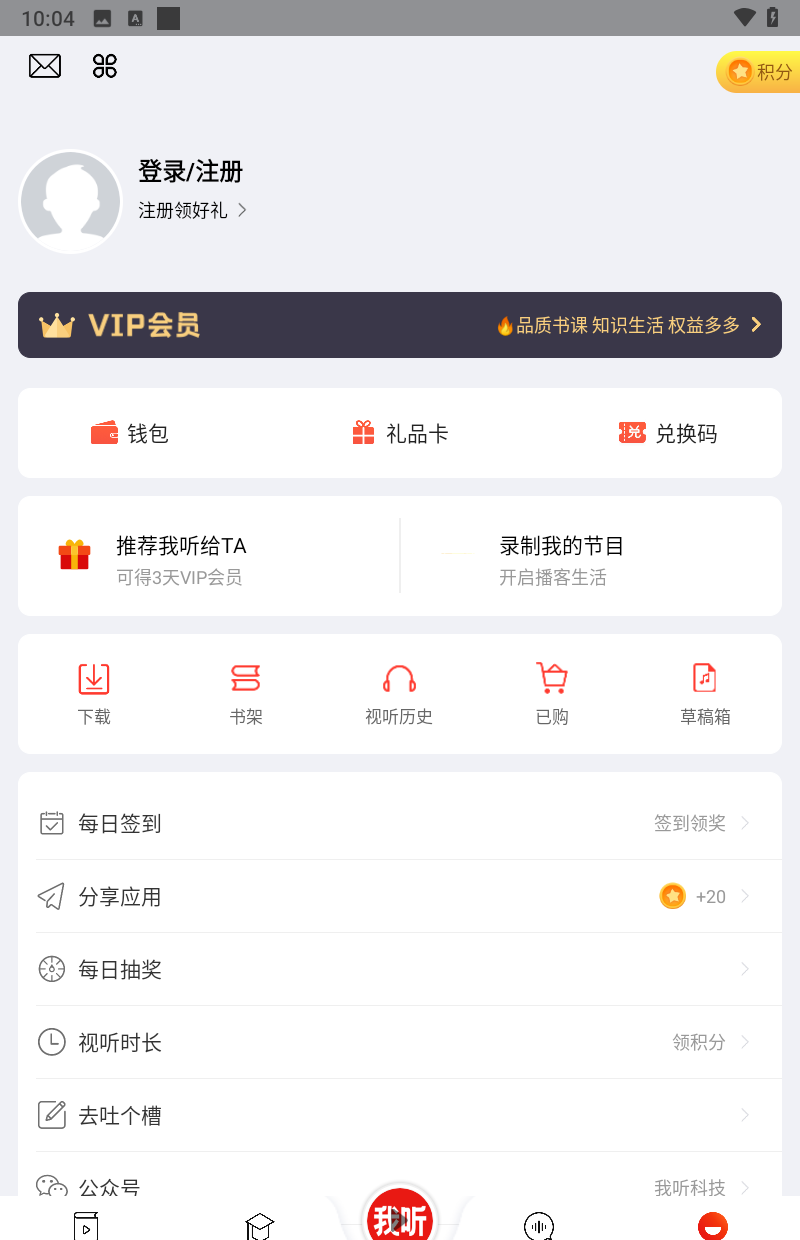Open 视听历史 listening history

(399, 692)
